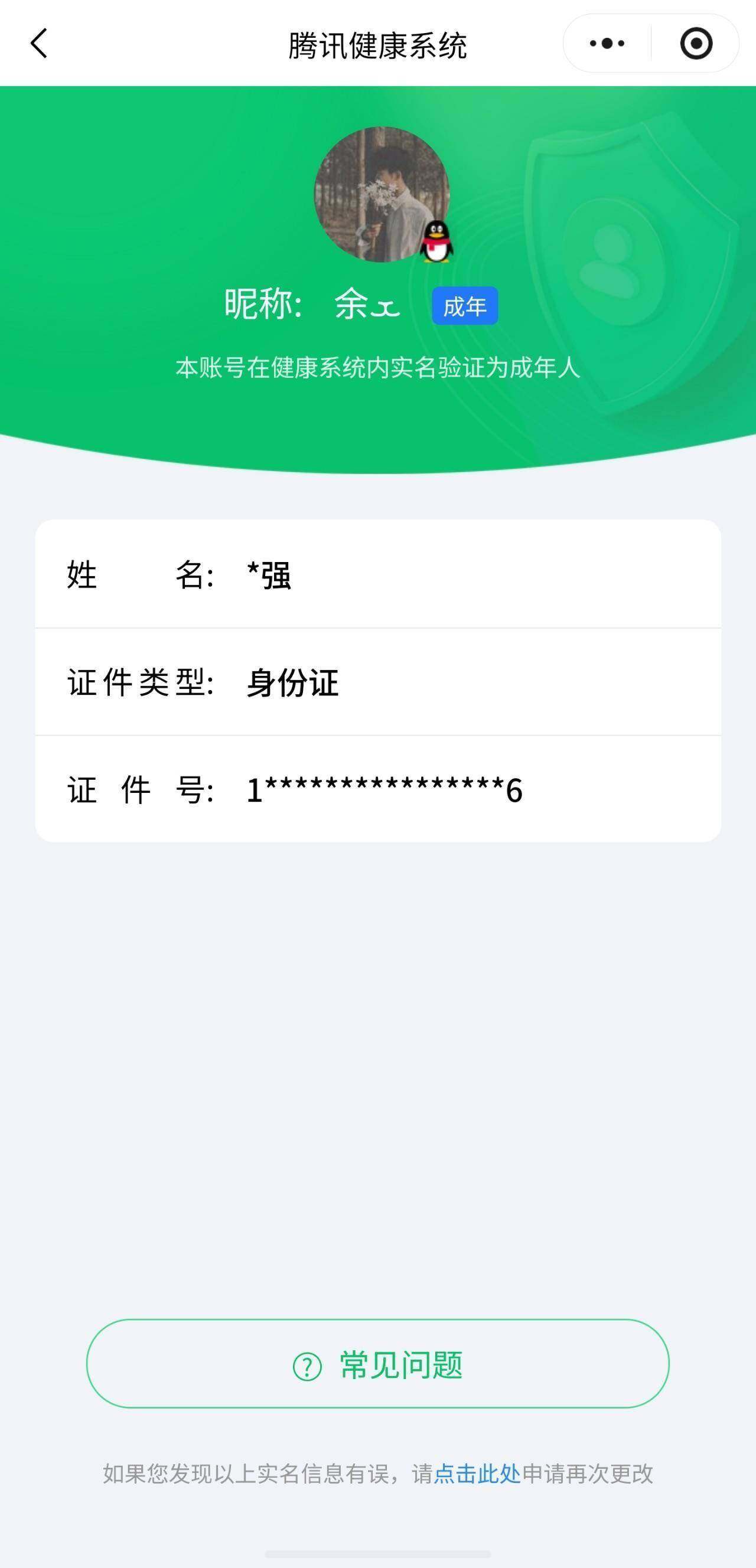Image resolution: width=756 pixels, height=1568 pixels.
Task: Tap the masked ID number field
Action: coord(384,788)
